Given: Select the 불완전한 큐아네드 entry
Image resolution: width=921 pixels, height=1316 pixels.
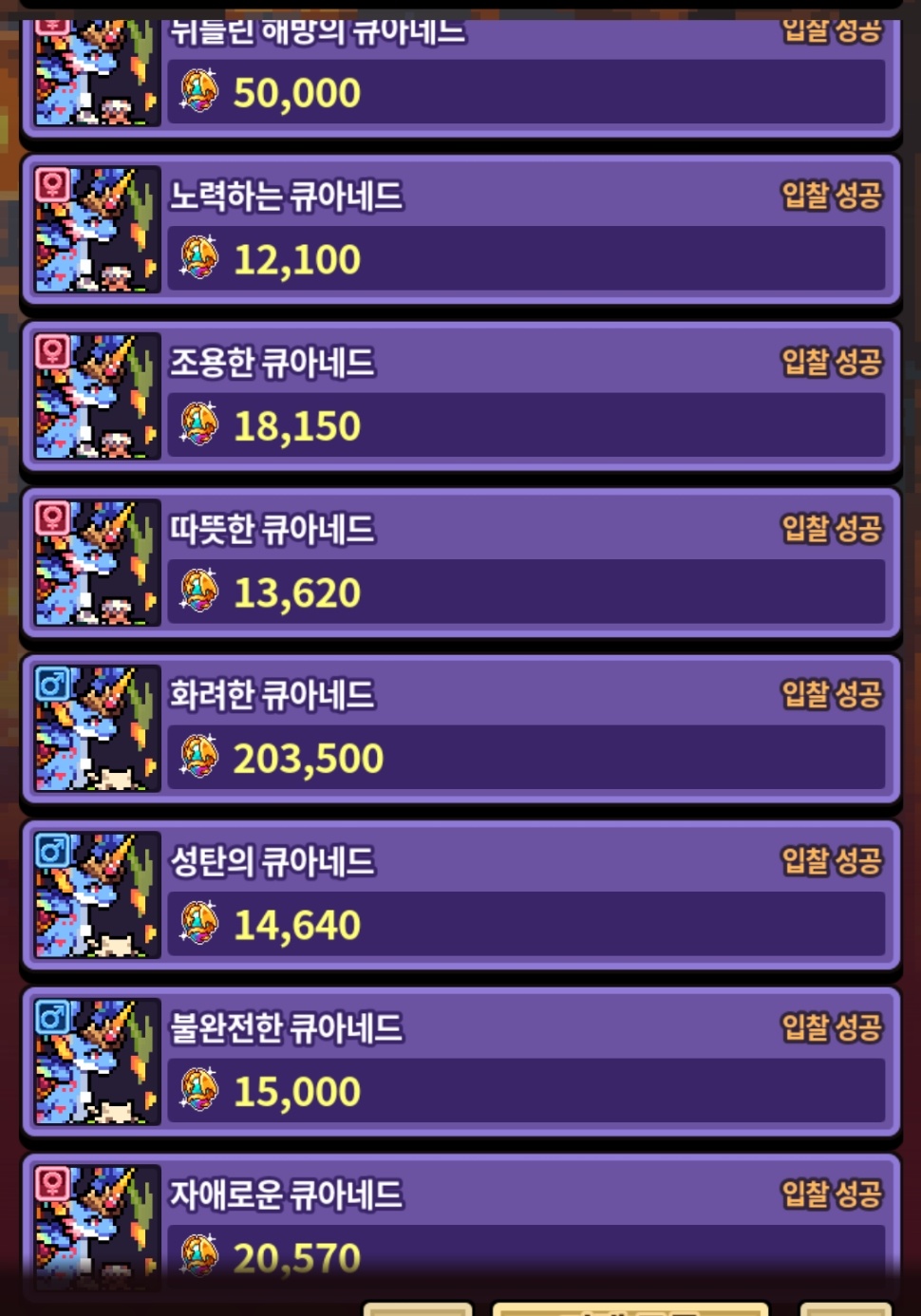Looking at the screenshot, I should [x=460, y=1061].
